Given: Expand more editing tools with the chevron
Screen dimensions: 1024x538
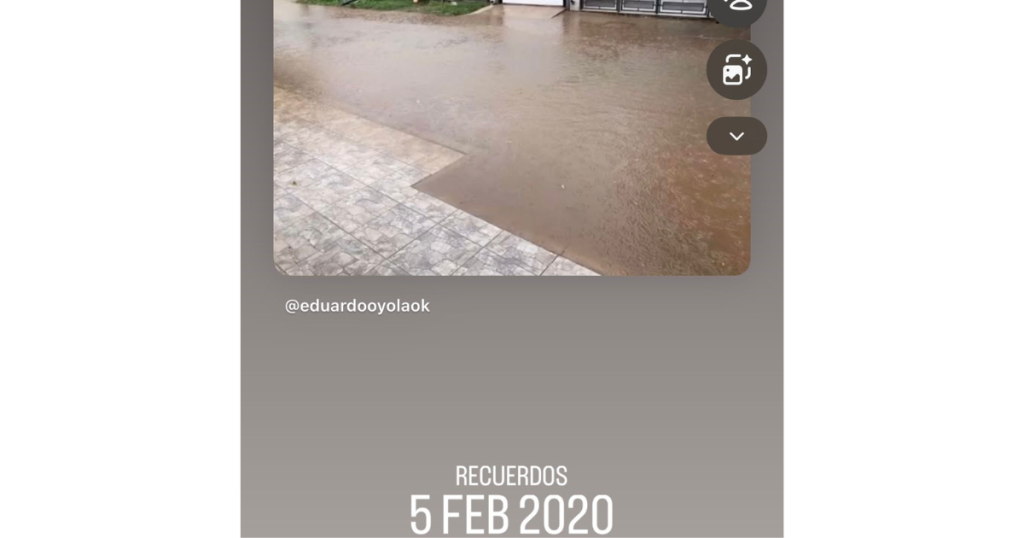Looking at the screenshot, I should pyautogui.click(x=736, y=136).
